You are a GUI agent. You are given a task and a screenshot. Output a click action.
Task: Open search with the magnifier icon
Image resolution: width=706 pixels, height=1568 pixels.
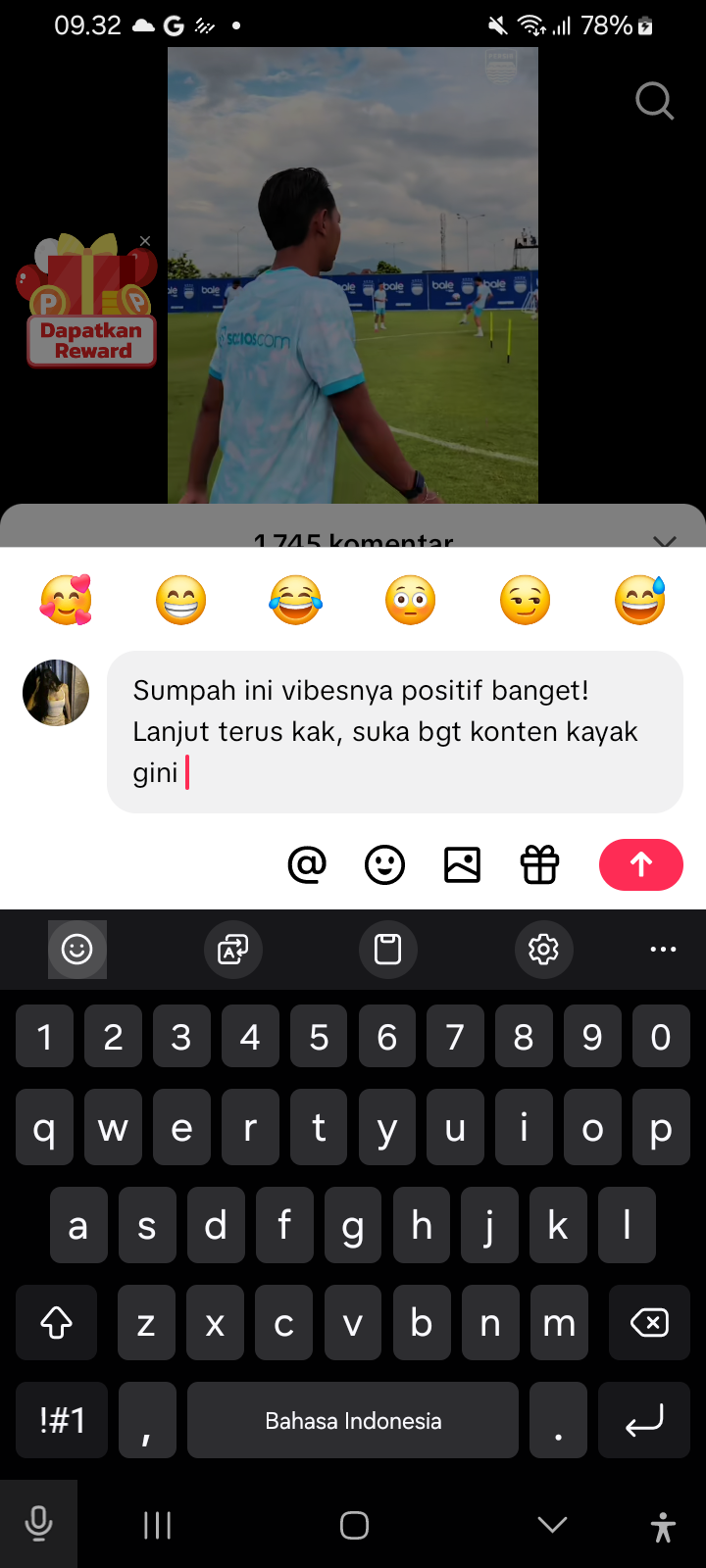pos(654,100)
